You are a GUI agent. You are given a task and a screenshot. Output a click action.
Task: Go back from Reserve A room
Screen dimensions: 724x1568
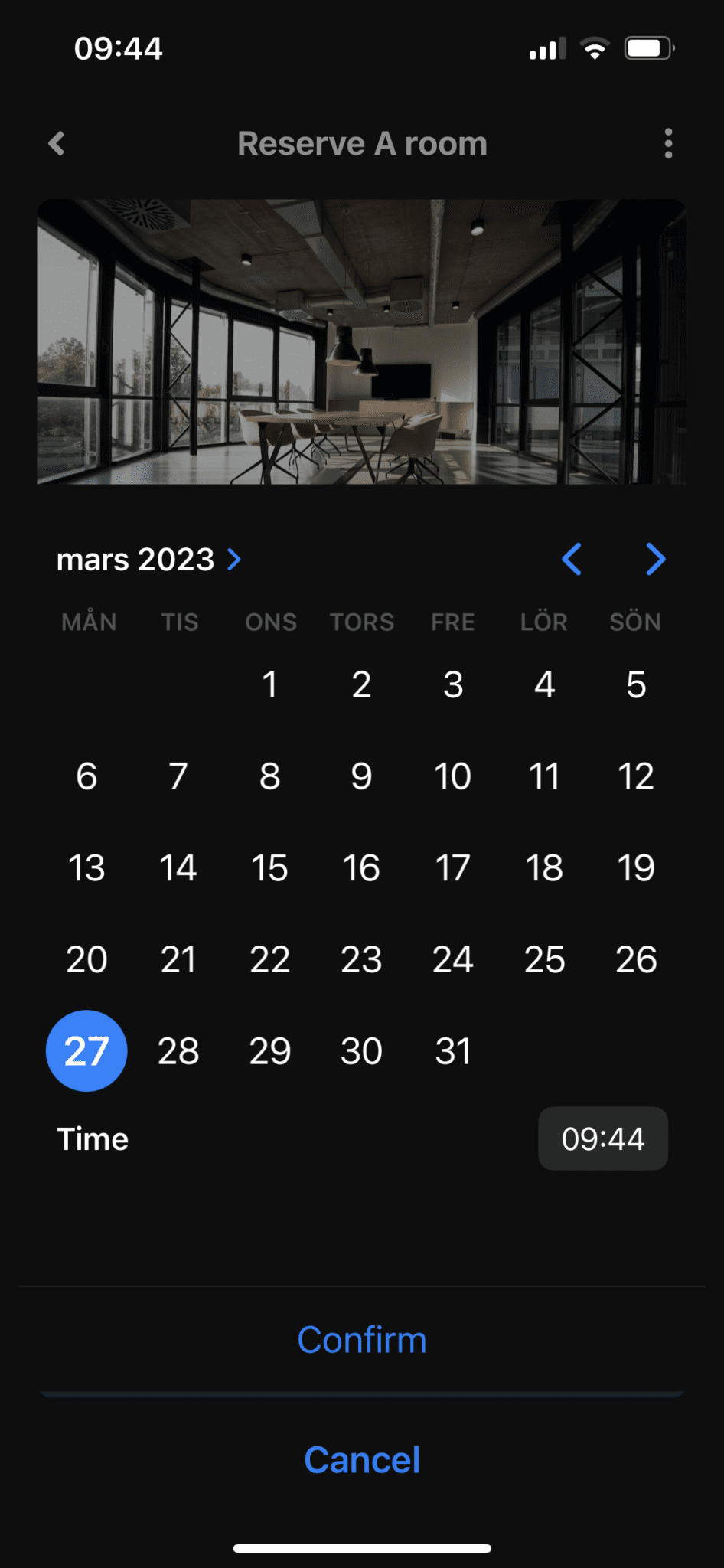[x=57, y=143]
